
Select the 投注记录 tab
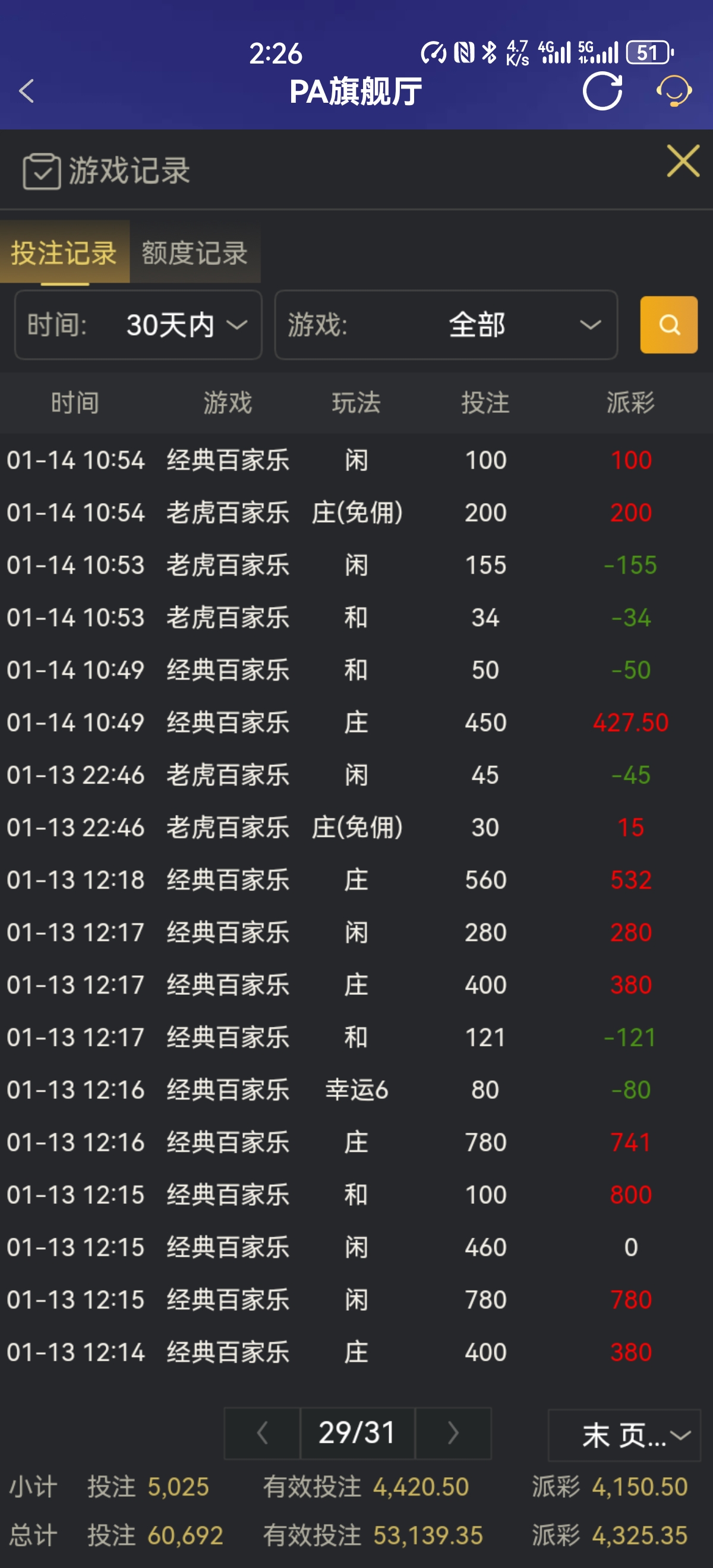click(x=64, y=252)
